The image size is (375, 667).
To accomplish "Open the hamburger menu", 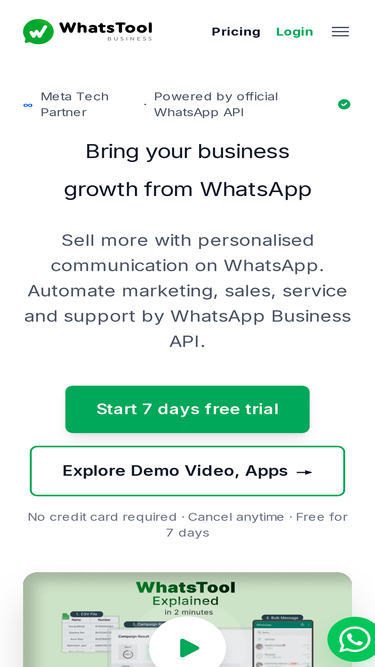I will coord(340,32).
